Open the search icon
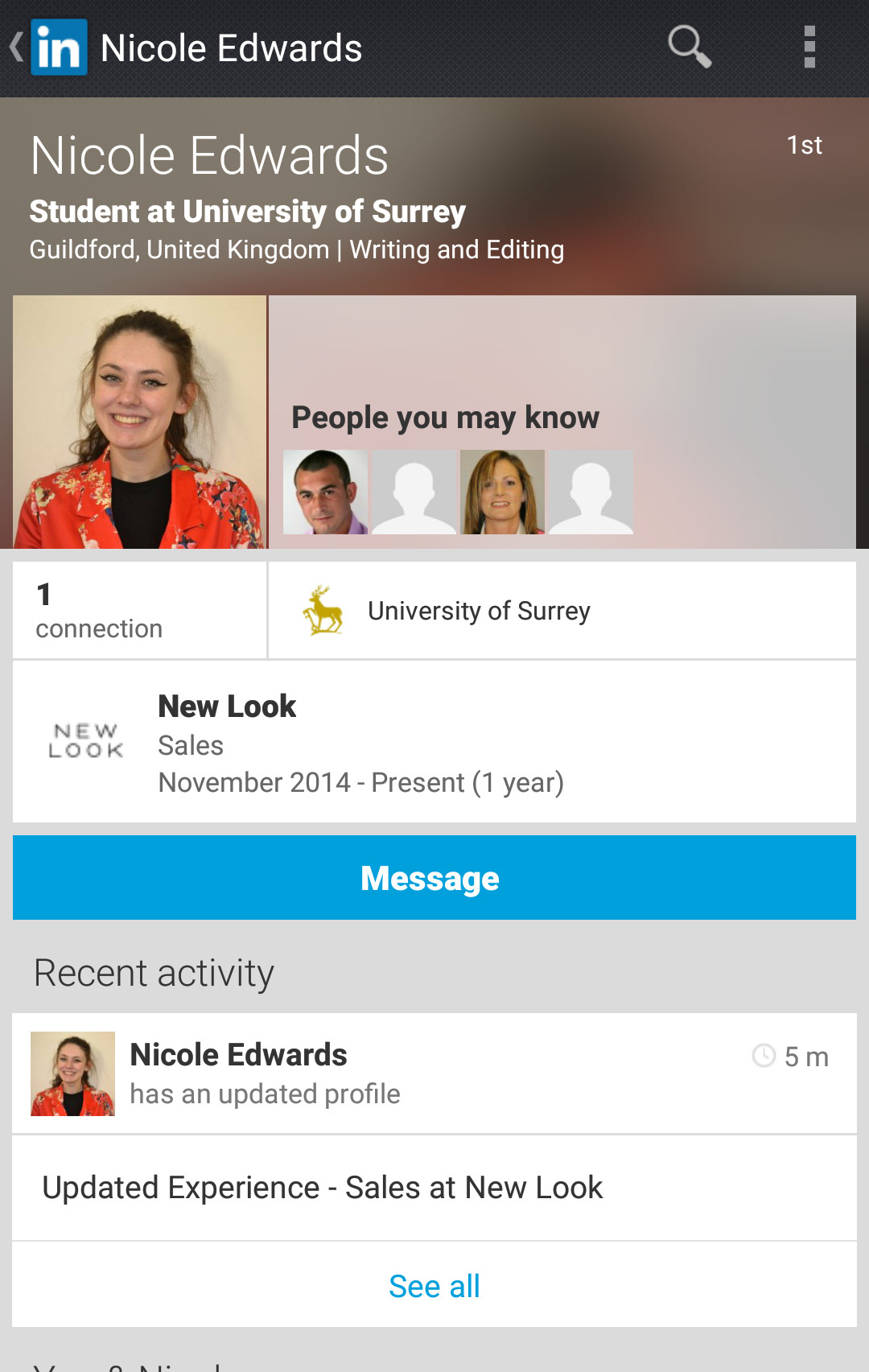This screenshot has width=869, height=1372. pyautogui.click(x=690, y=47)
